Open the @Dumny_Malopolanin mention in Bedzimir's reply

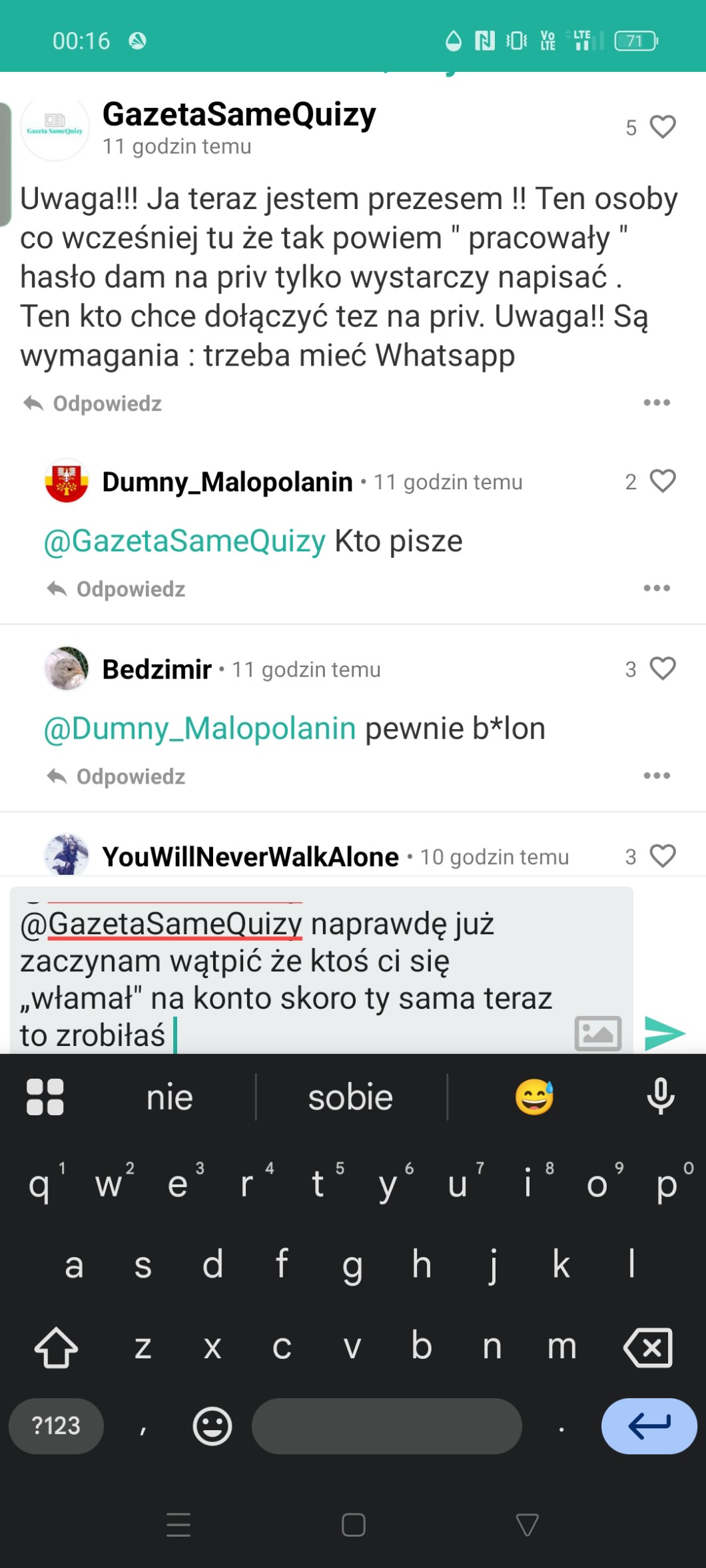[200, 729]
